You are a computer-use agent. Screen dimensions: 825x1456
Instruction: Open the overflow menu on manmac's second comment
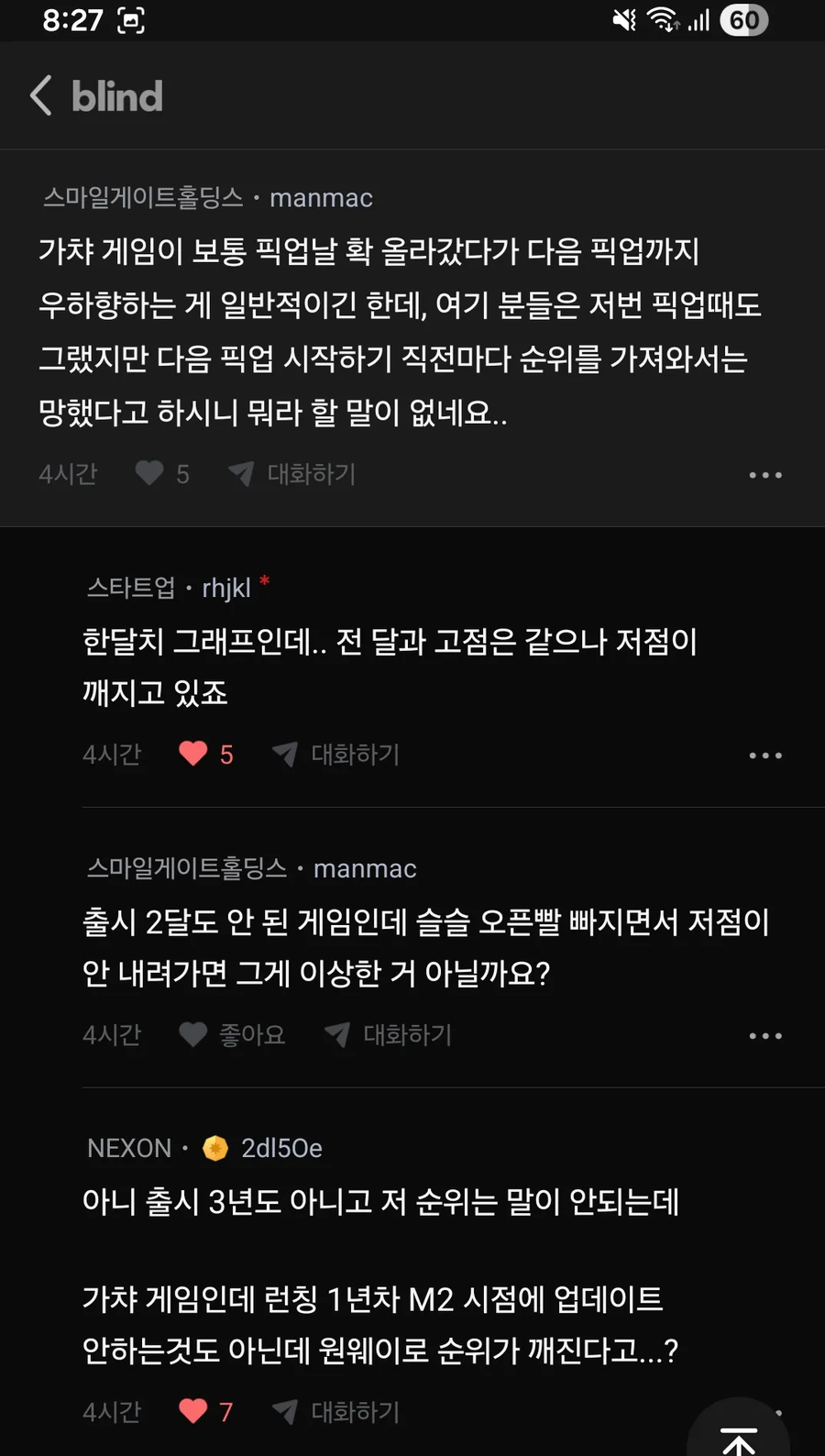(x=765, y=1035)
